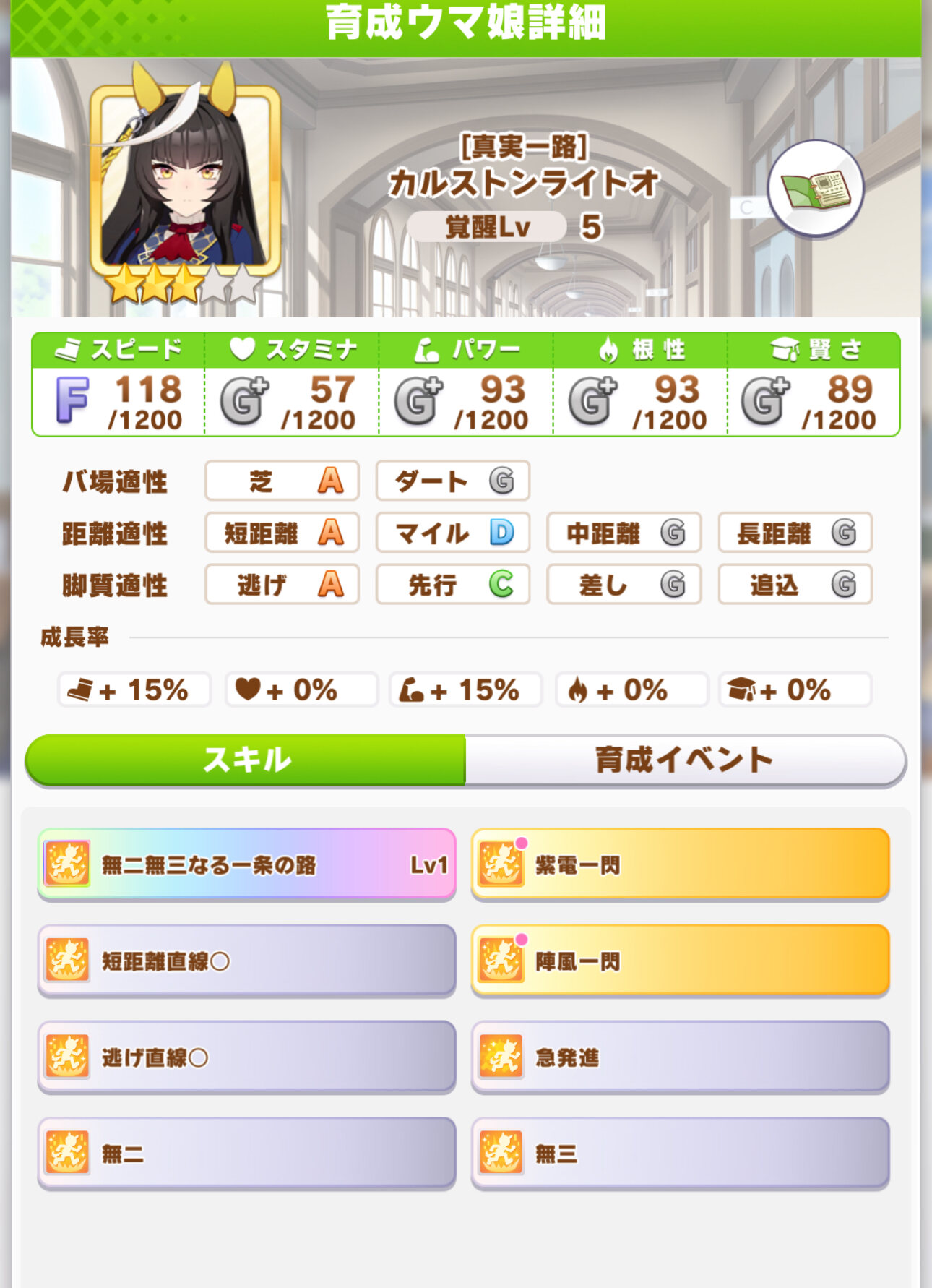Open the 陣風一閃 skill

680,961
